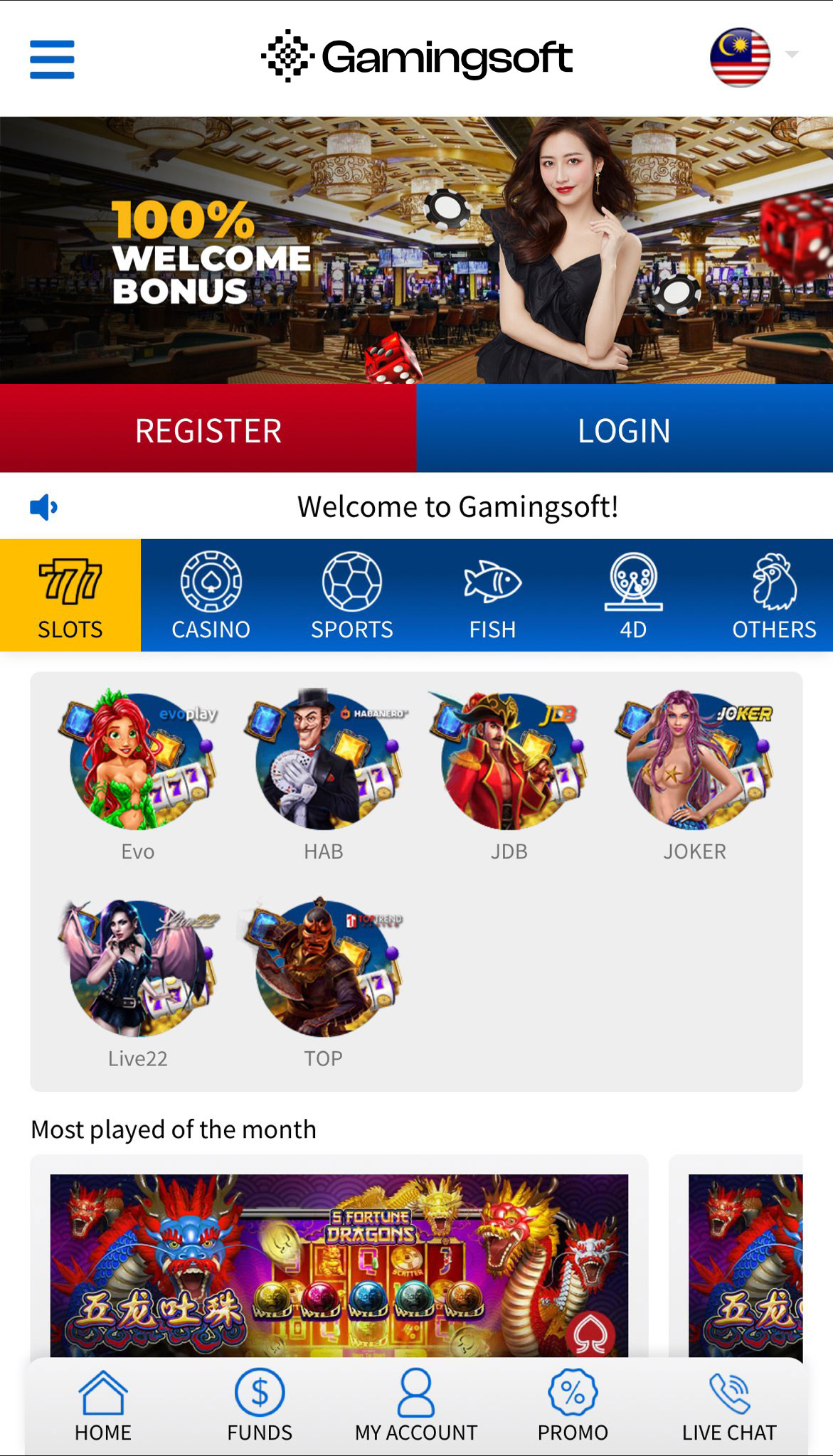833x1456 pixels.
Task: Select the Others category tab
Action: pyautogui.click(x=774, y=596)
